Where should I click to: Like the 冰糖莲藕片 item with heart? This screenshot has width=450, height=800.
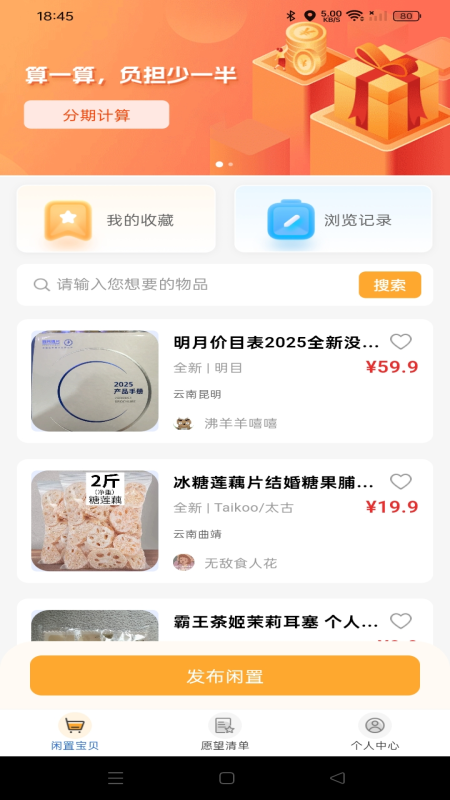(x=401, y=481)
